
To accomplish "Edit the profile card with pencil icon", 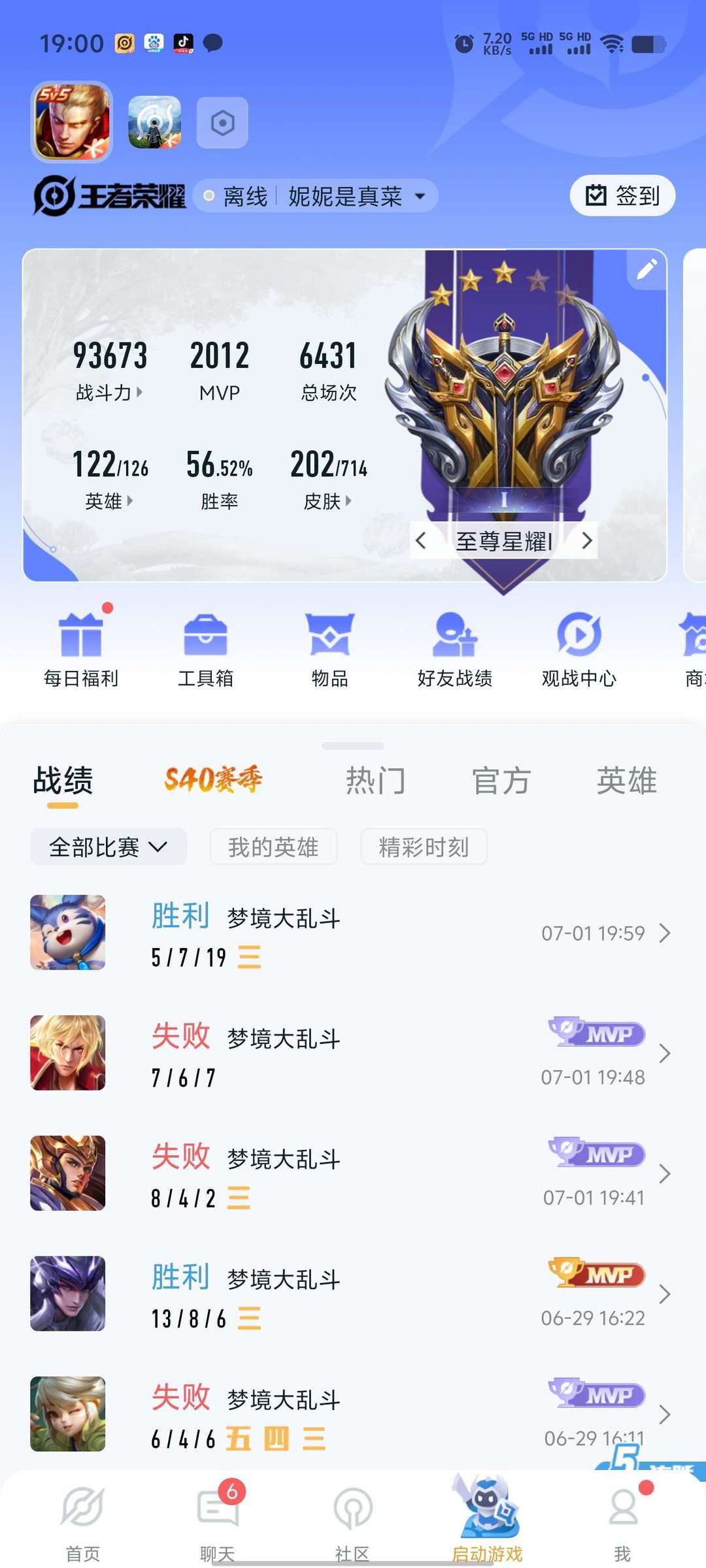I will click(647, 269).
